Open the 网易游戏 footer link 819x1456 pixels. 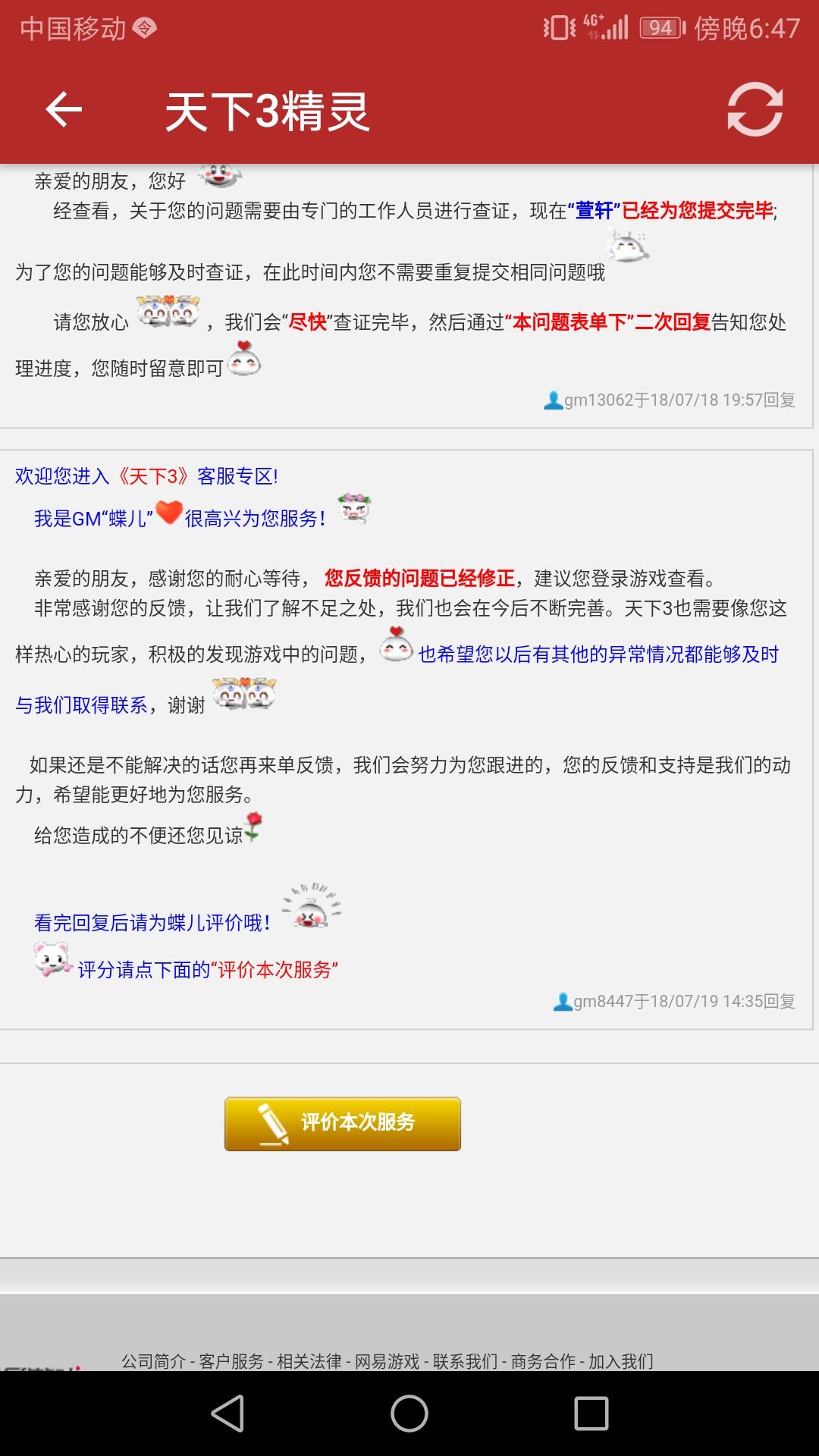coord(388,1361)
